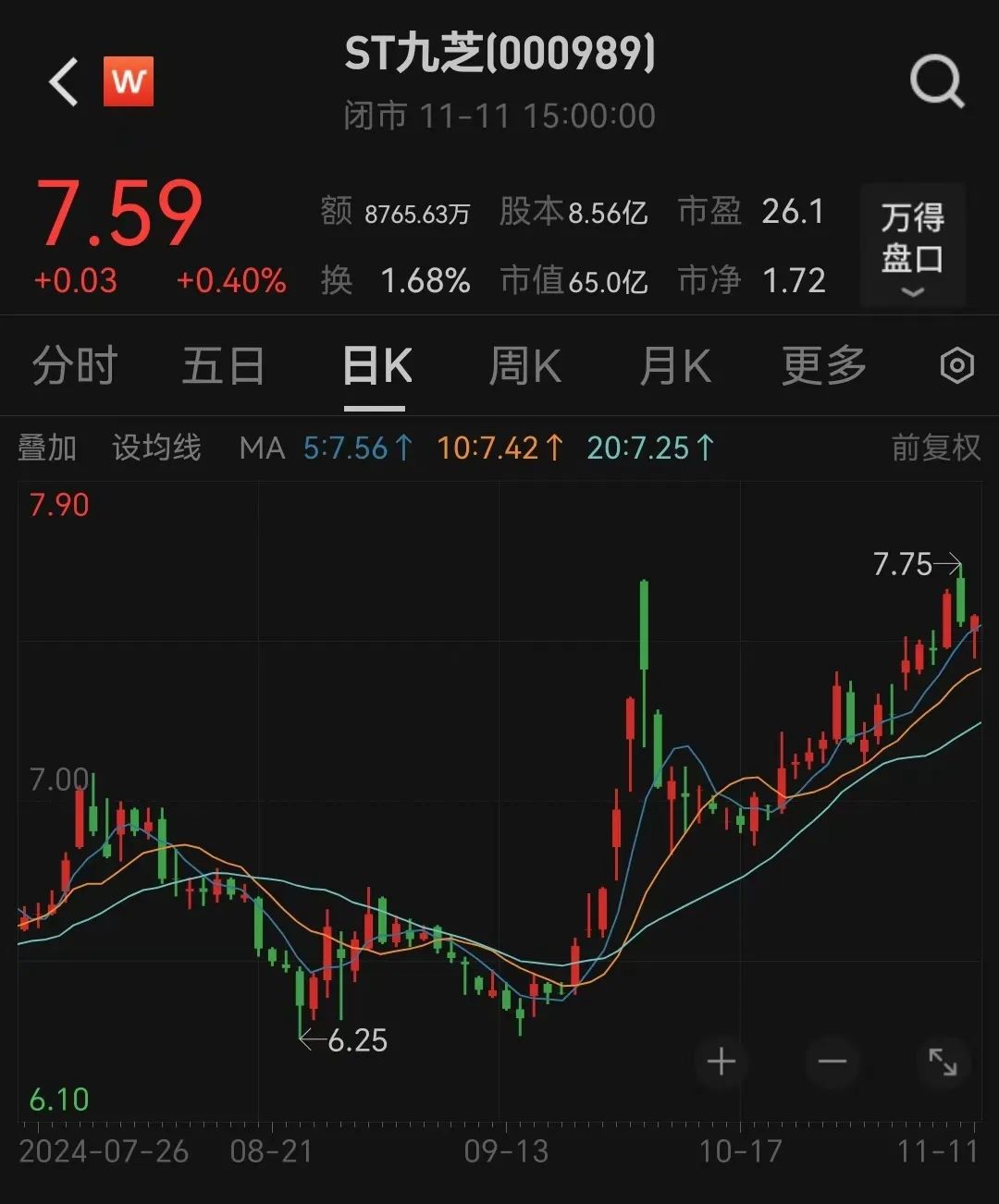This screenshot has height=1204, width=999.
Task: Open 万得盘口 order book panel
Action: pyautogui.click(x=911, y=236)
